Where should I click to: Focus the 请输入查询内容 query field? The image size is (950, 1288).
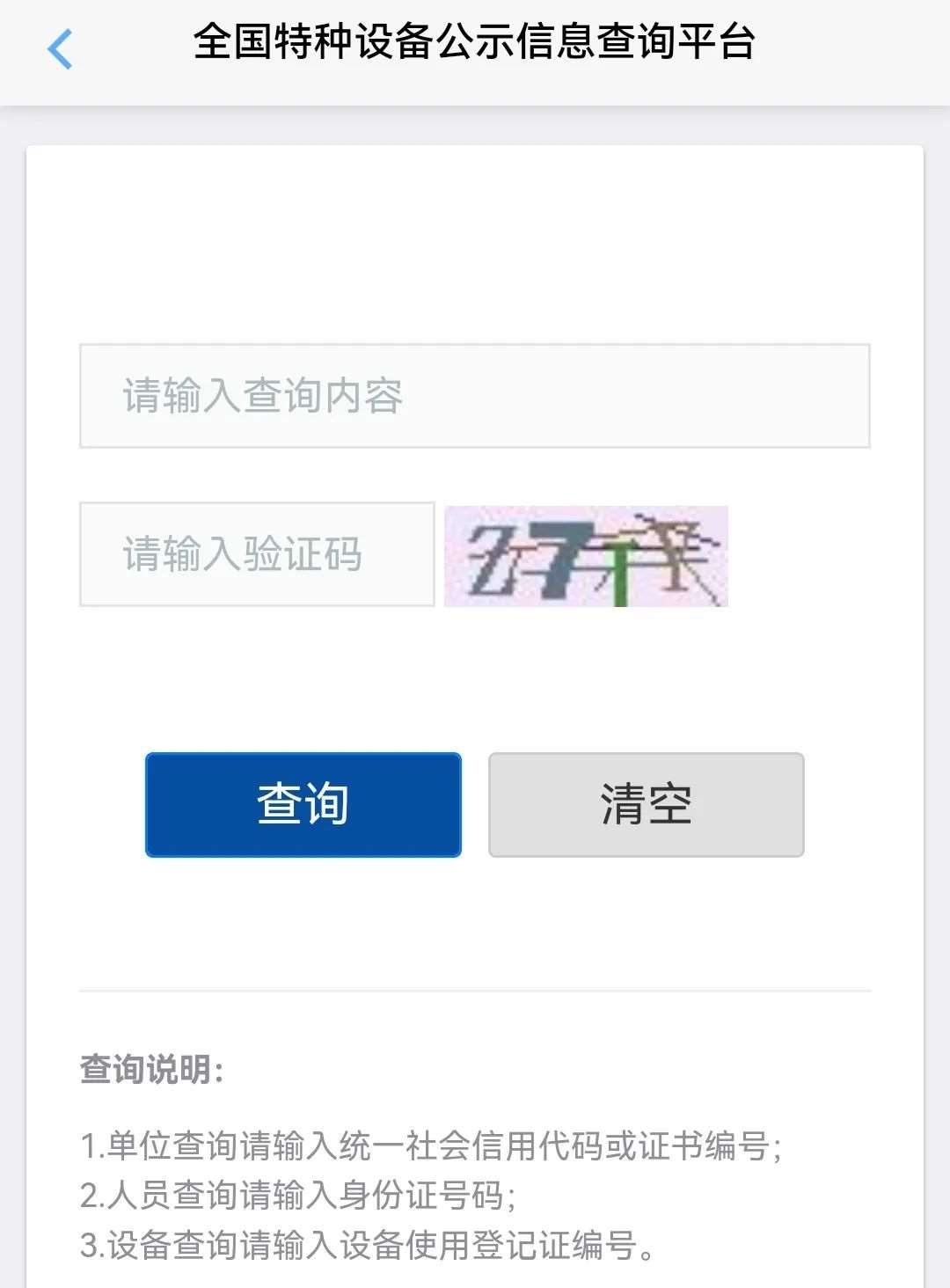tap(474, 396)
